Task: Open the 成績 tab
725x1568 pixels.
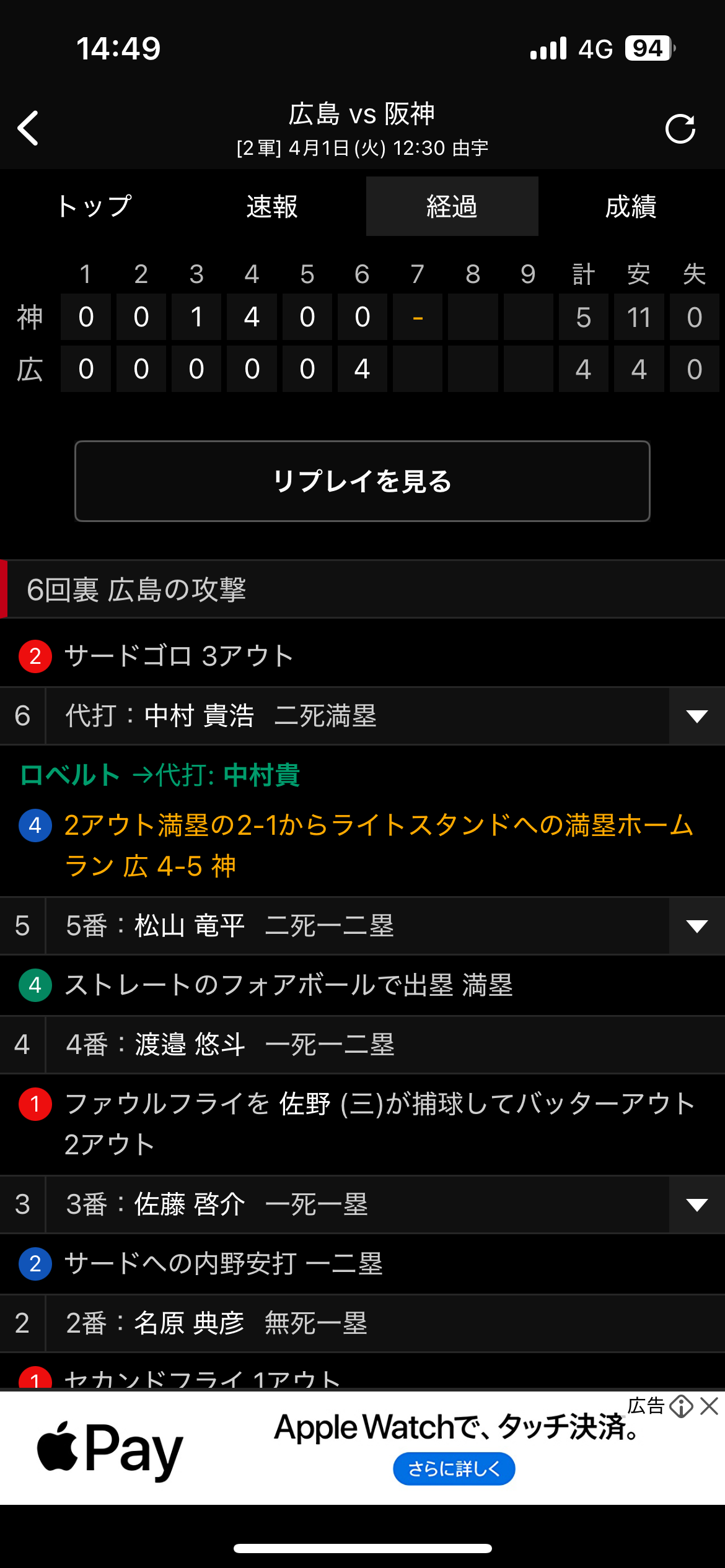Action: (631, 206)
